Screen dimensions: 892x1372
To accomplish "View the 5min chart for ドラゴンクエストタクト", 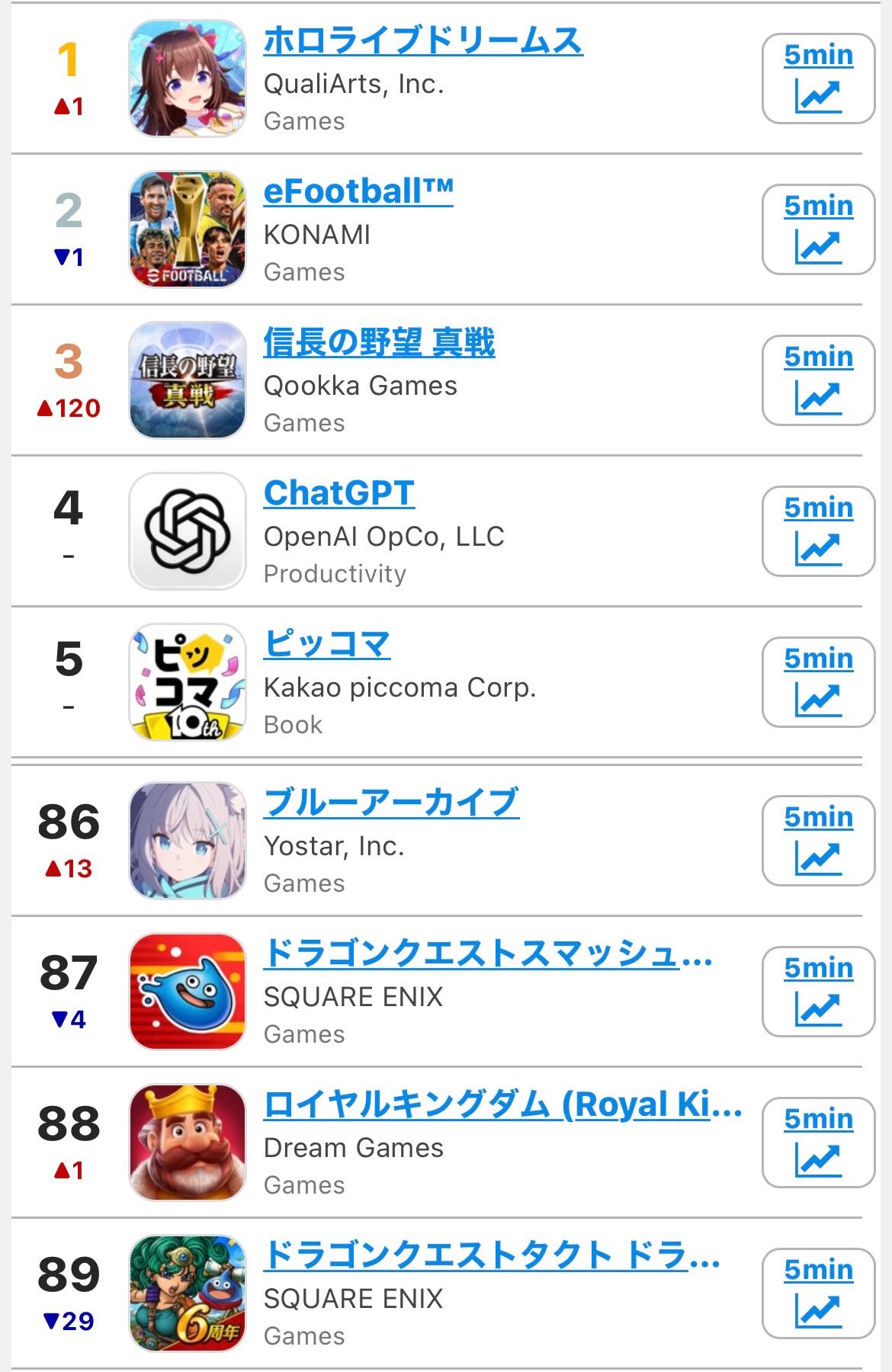I will tap(819, 1293).
